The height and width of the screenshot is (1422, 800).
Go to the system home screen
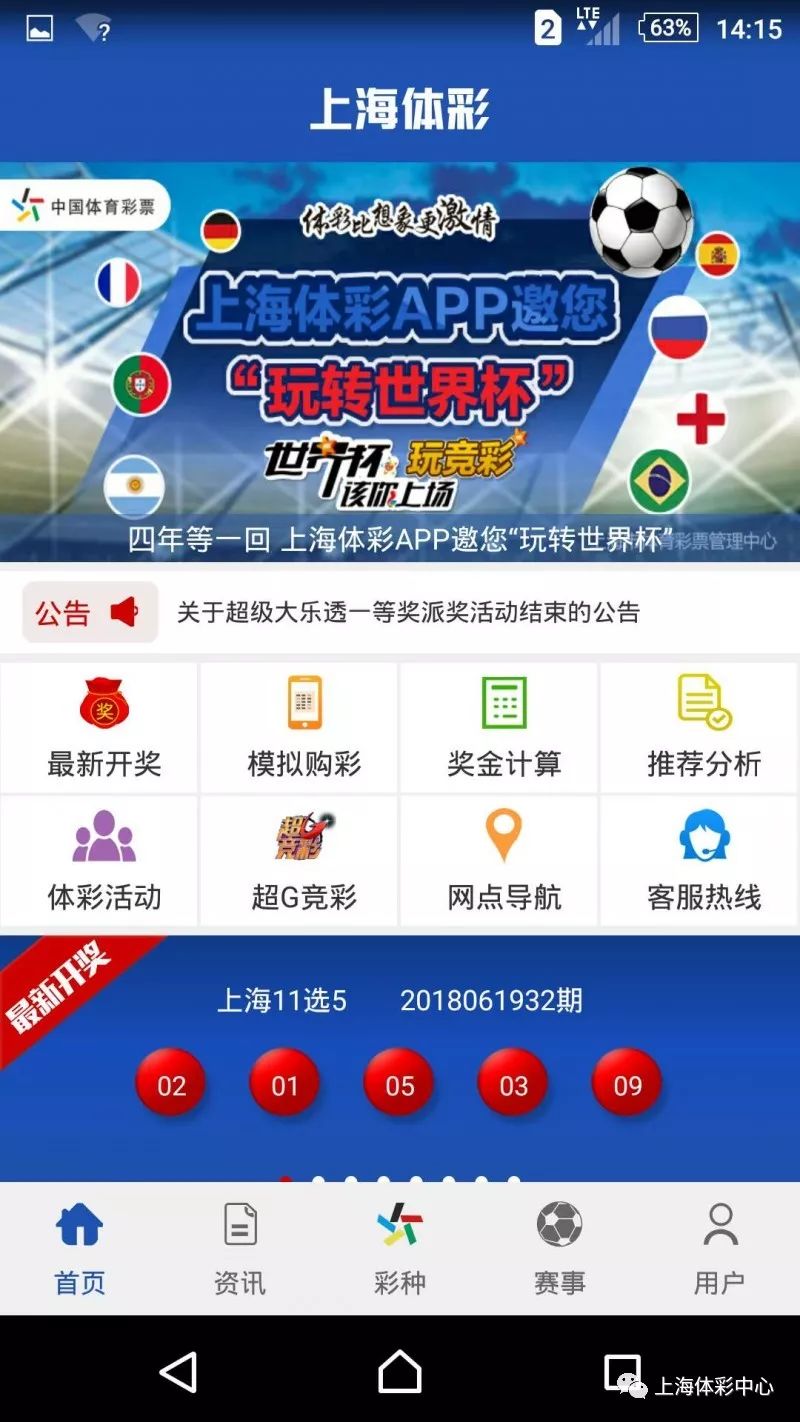pos(400,1372)
